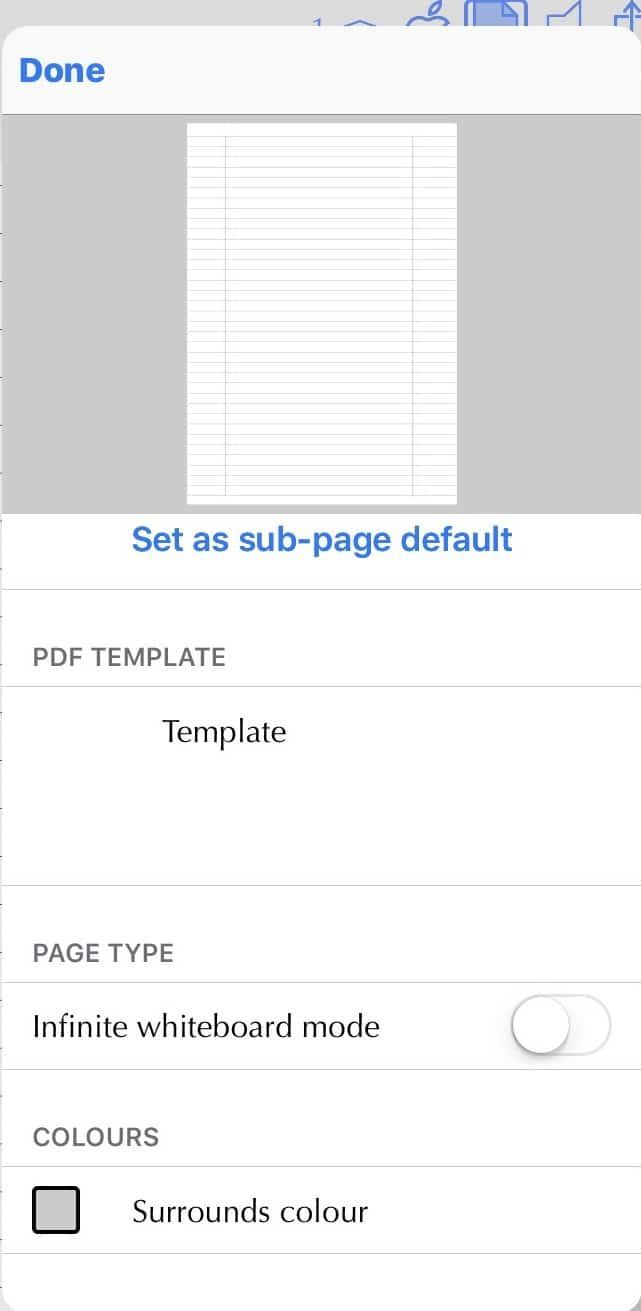
Task: Open the PDF Template row
Action: coord(224,732)
